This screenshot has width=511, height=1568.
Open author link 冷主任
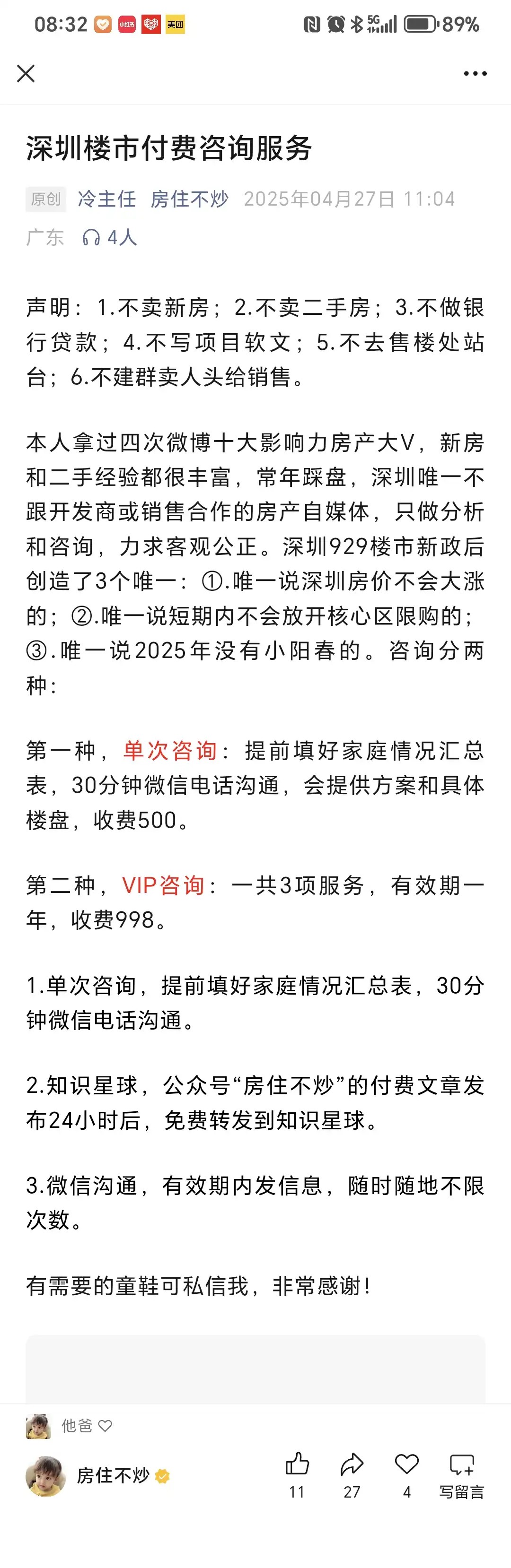click(x=106, y=199)
